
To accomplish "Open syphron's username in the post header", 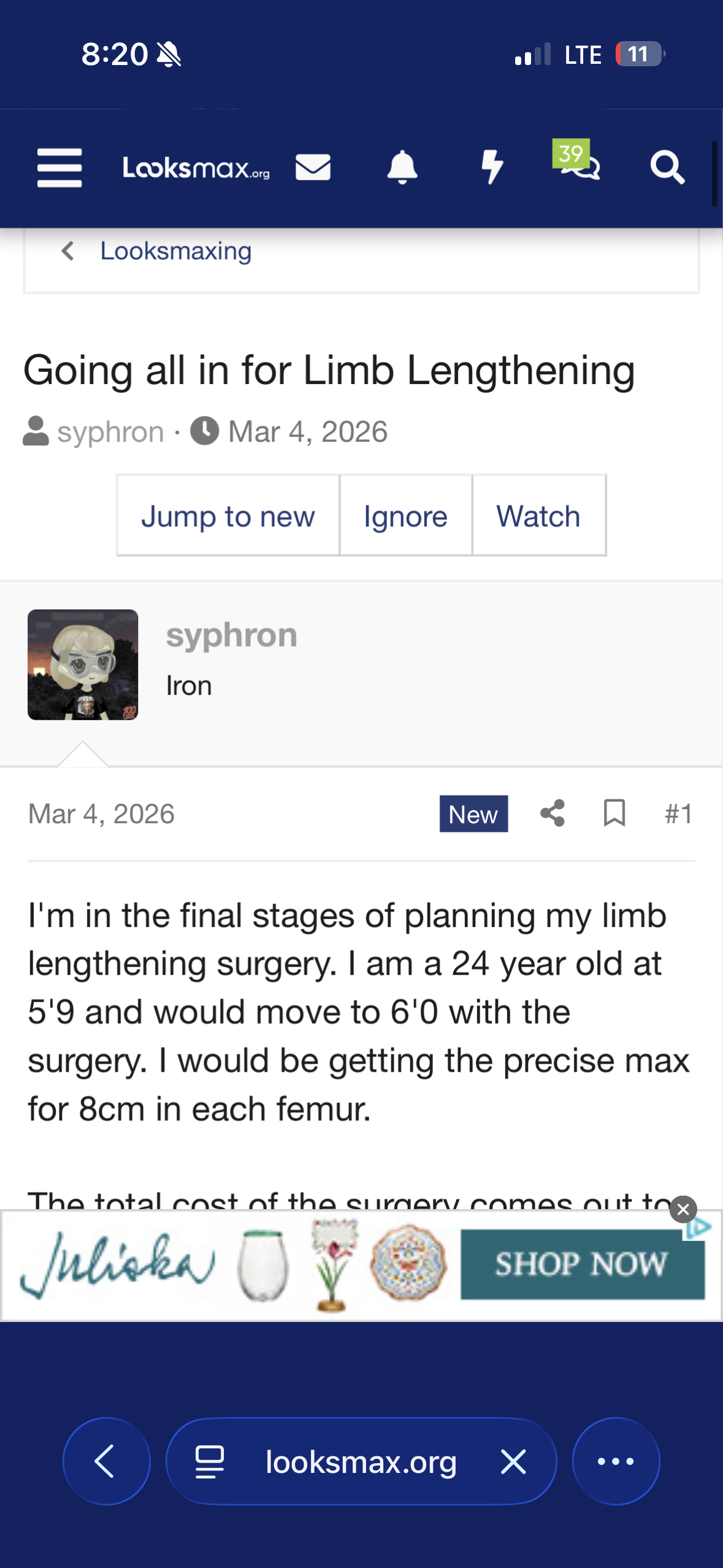I will pyautogui.click(x=232, y=635).
